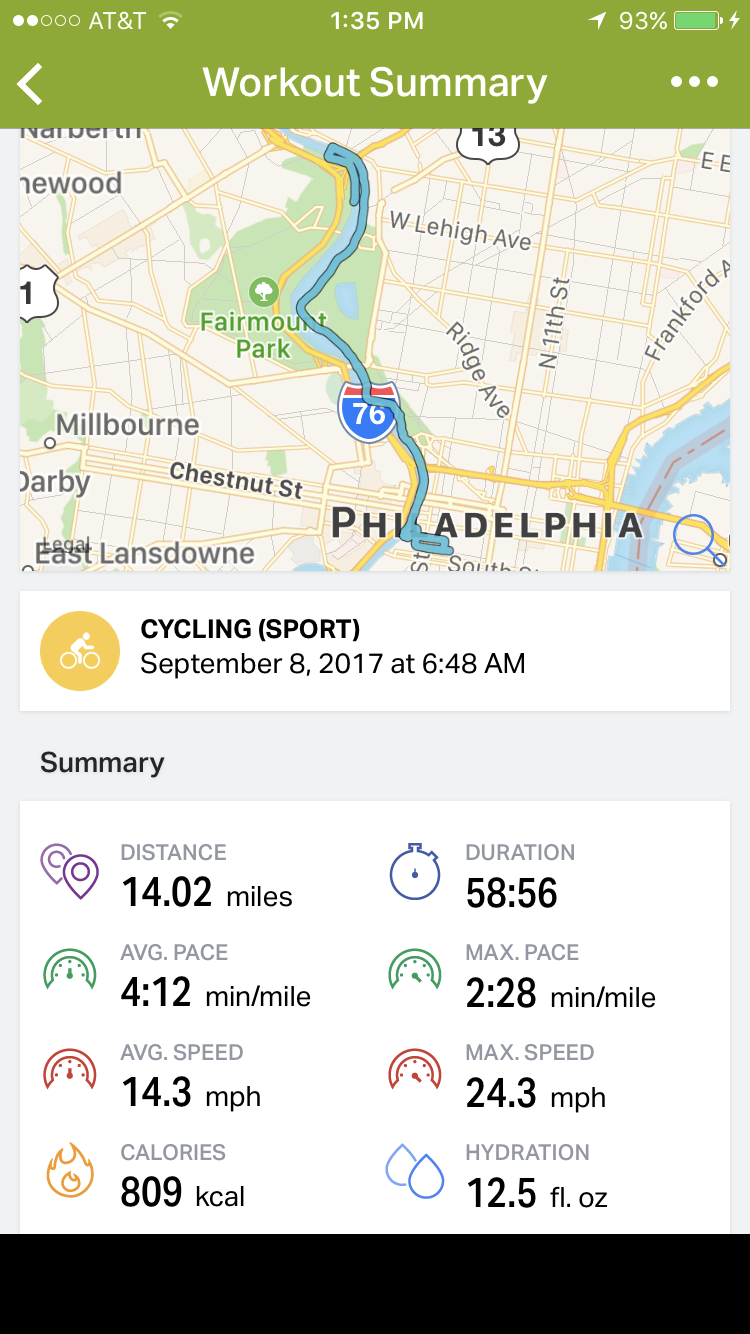Tap the magnifier icon on the map

coord(699,540)
